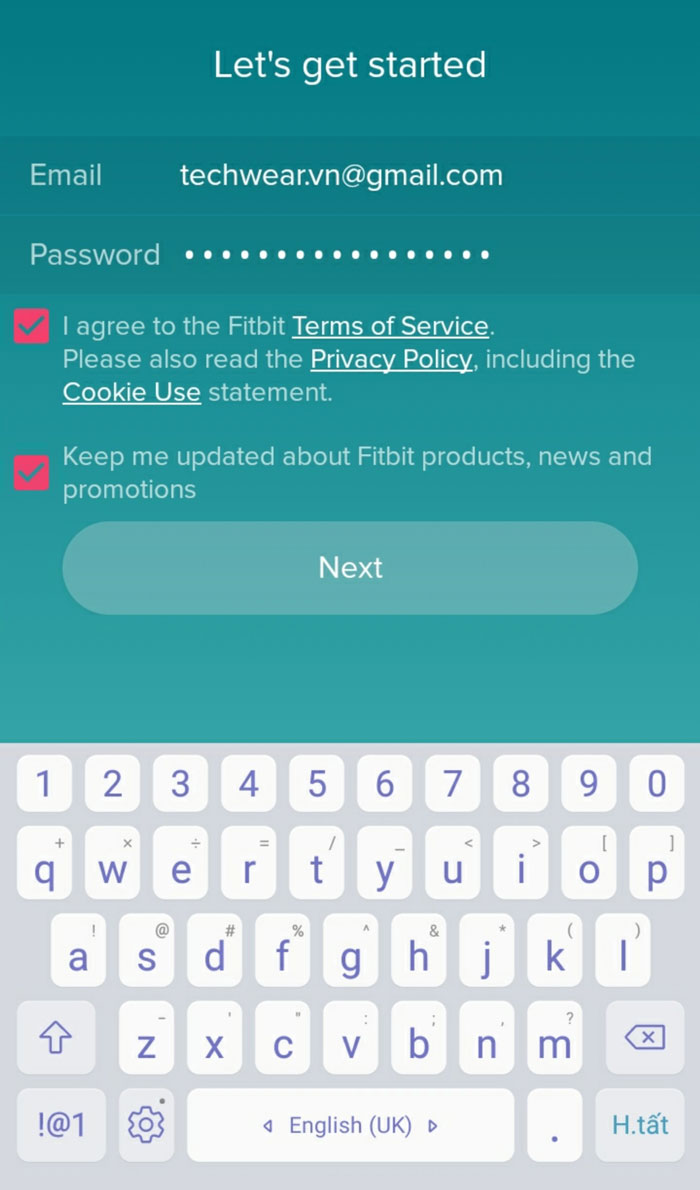Toggle the shift key on the keyboard
This screenshot has width=700, height=1190.
[x=56, y=1039]
